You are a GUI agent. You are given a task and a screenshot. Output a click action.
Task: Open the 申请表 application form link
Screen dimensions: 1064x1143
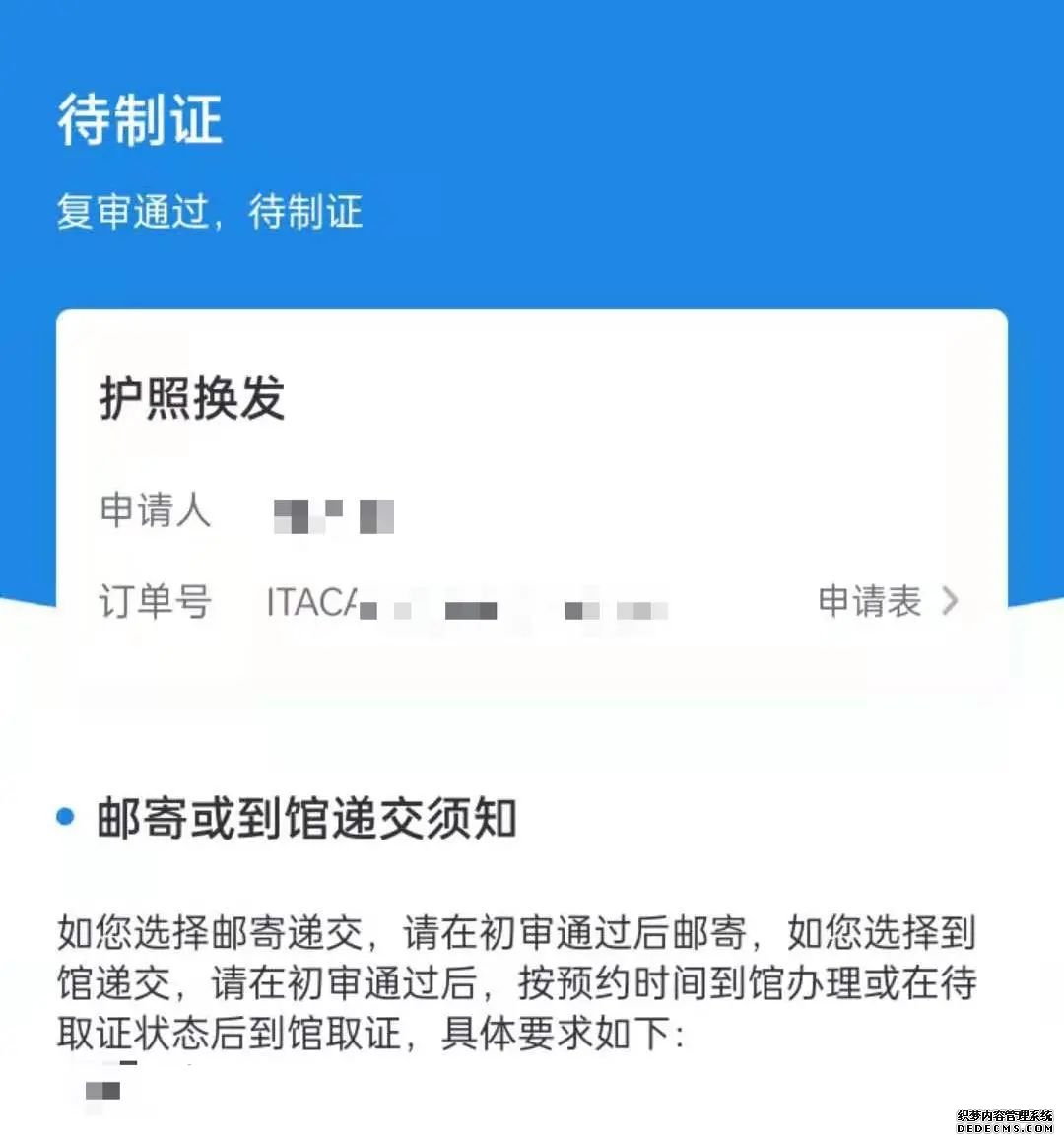point(886,601)
